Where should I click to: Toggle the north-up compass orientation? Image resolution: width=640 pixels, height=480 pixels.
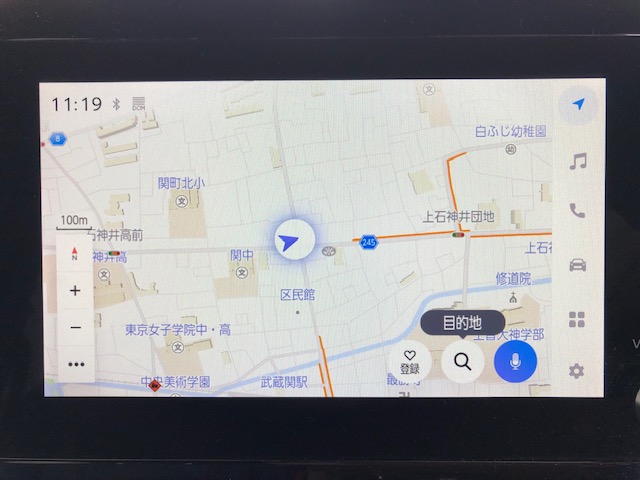pyautogui.click(x=76, y=256)
